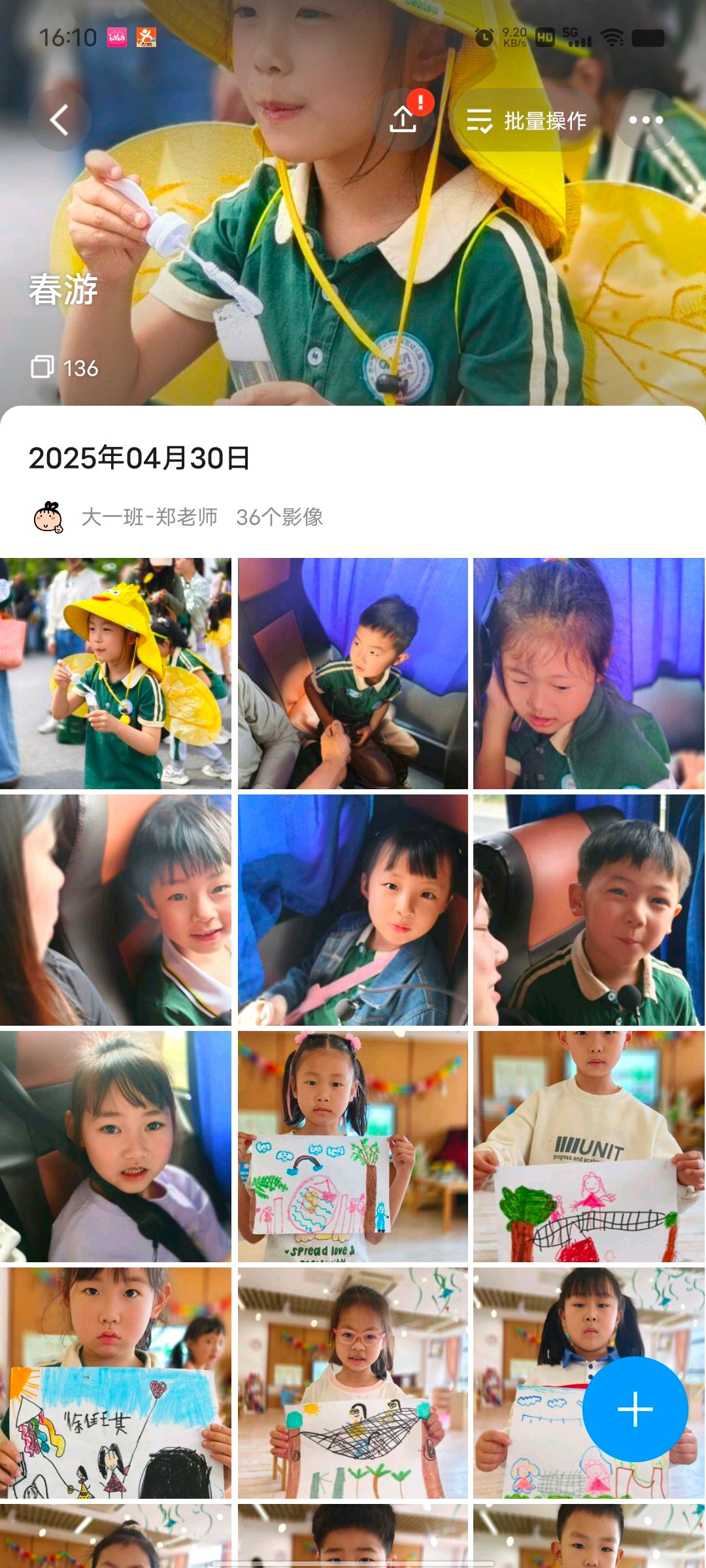Tap the 批量操作 batch operation button
This screenshot has height=1568, width=706.
pyautogui.click(x=526, y=120)
